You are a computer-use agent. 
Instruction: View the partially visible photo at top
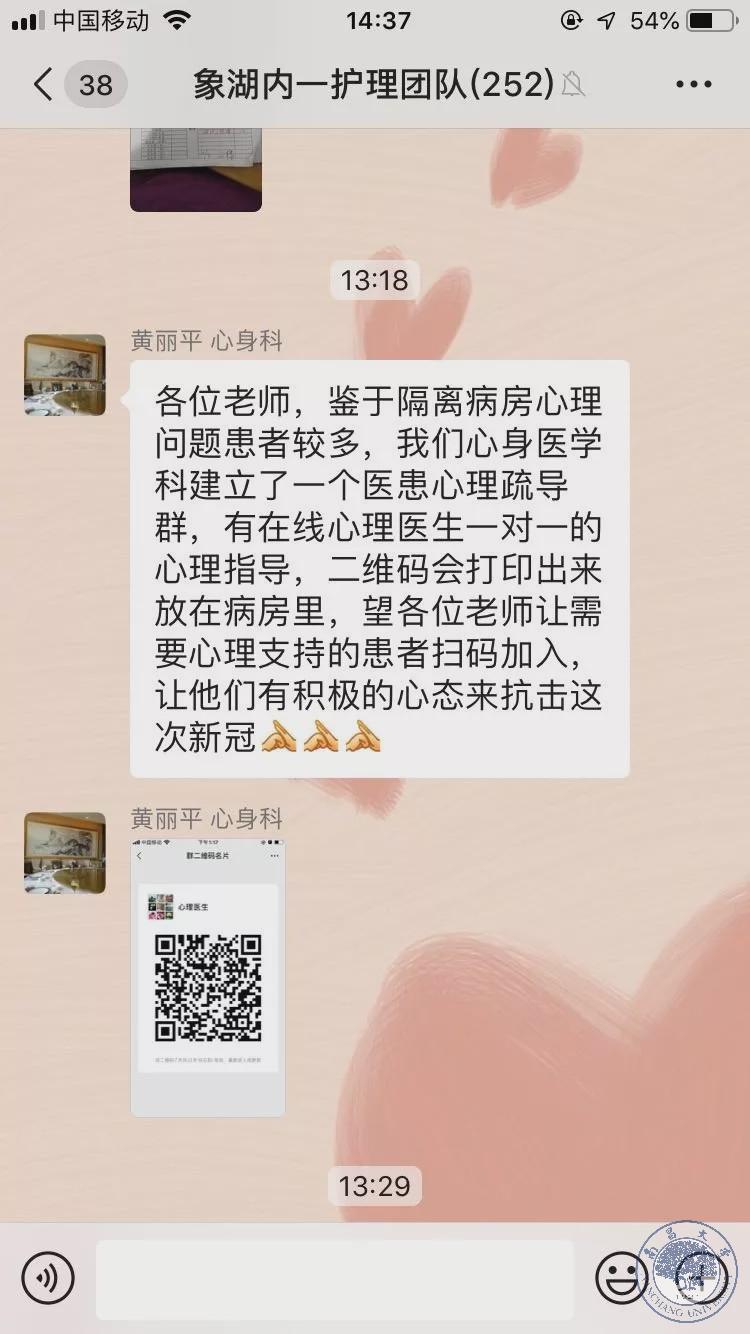coord(196,170)
